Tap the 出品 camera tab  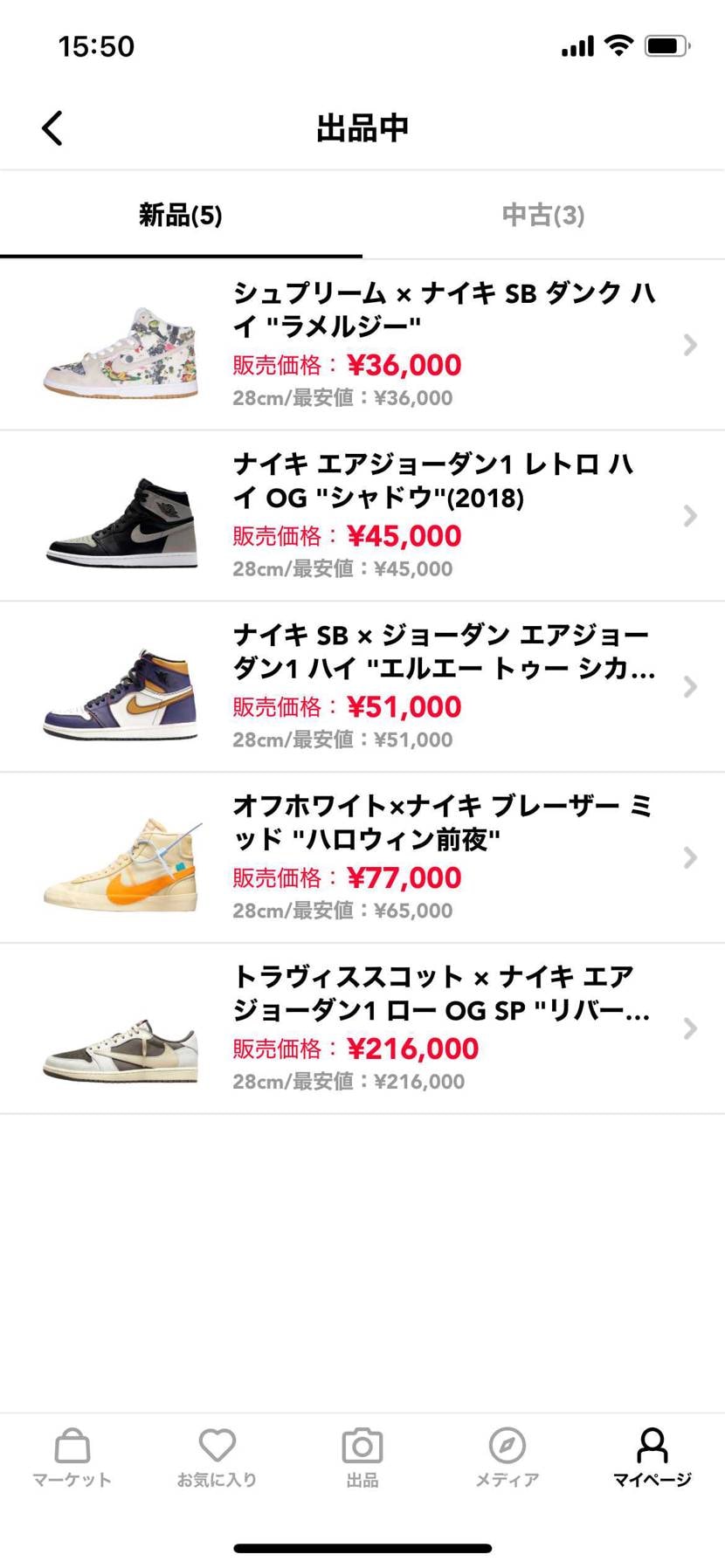[x=362, y=1458]
